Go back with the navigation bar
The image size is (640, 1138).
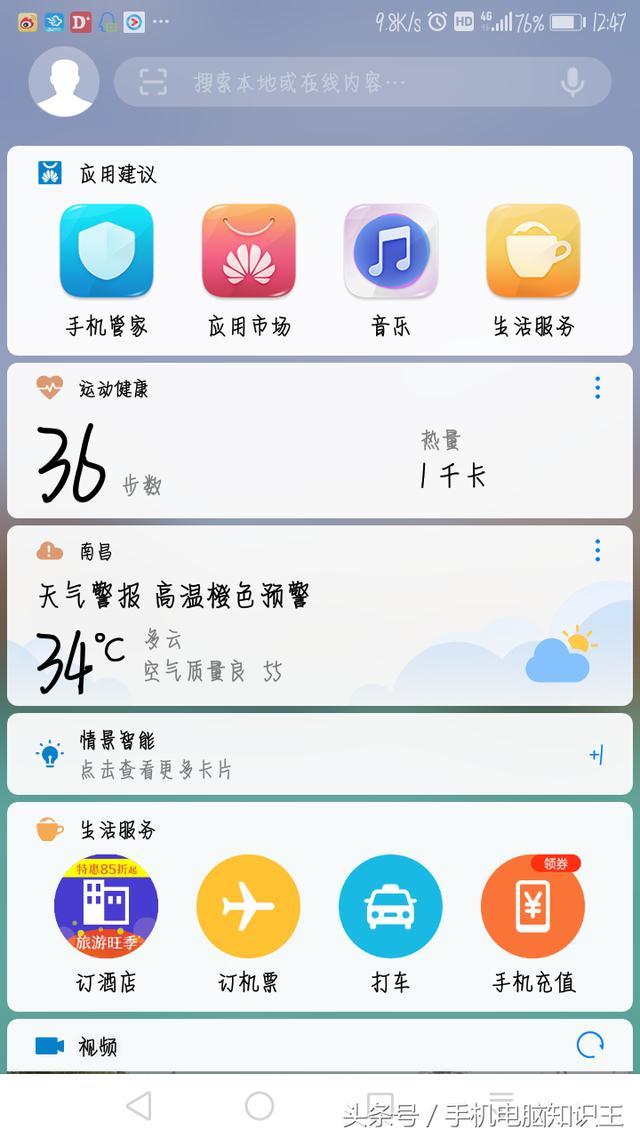coord(139,1105)
